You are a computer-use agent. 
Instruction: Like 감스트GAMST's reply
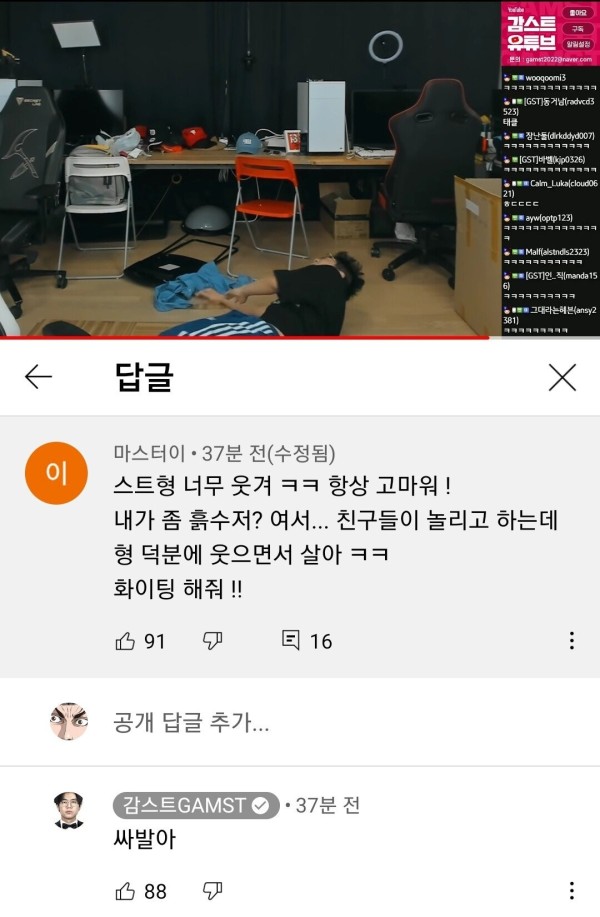pyautogui.click(x=126, y=891)
